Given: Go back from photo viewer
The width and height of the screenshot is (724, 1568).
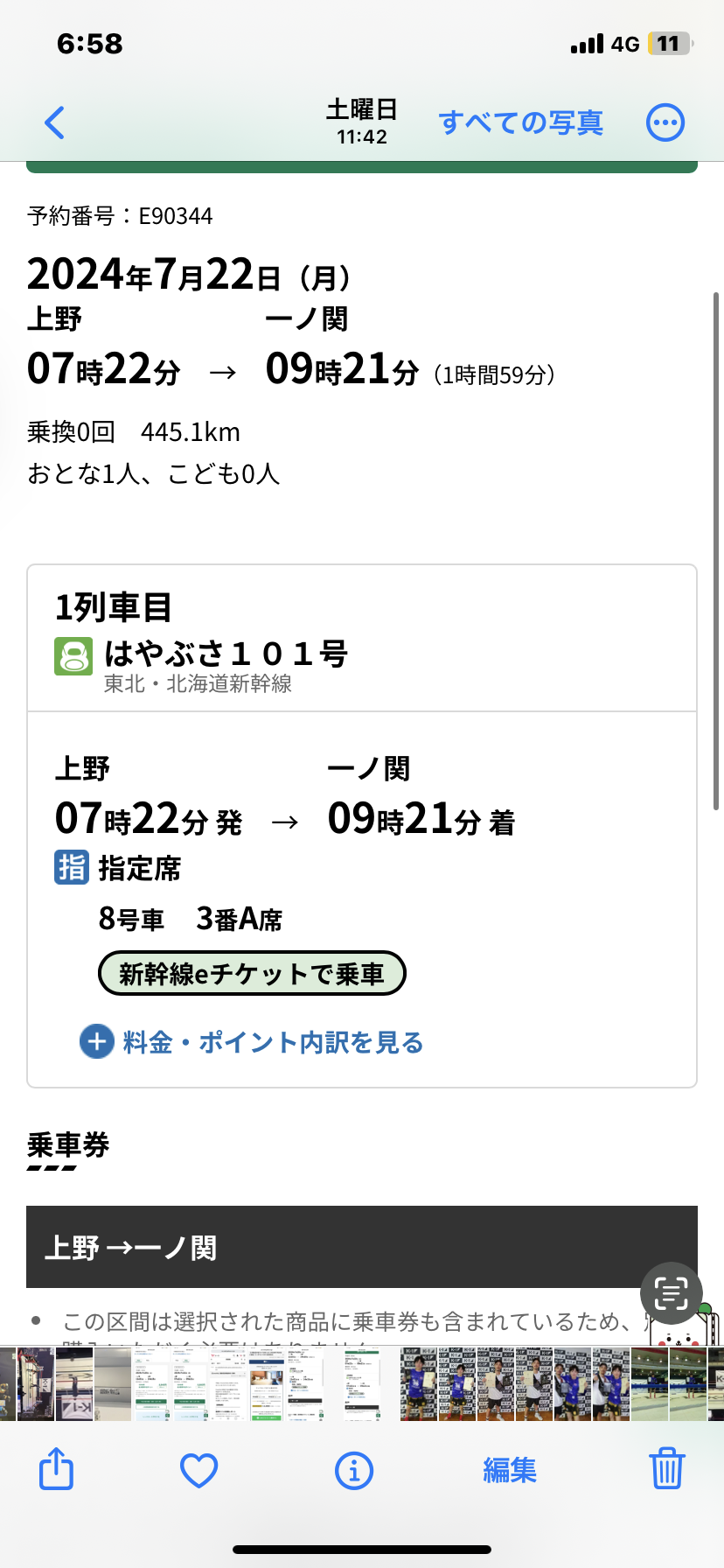Looking at the screenshot, I should click(55, 122).
